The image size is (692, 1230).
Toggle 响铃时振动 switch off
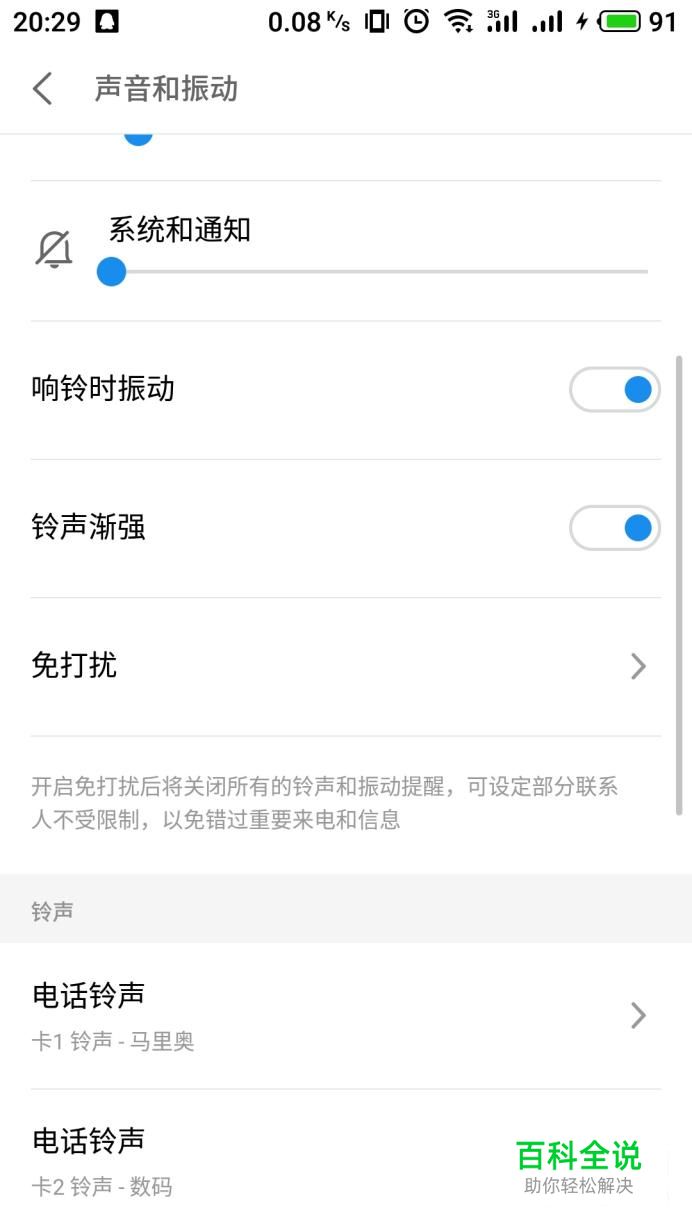[614, 390]
